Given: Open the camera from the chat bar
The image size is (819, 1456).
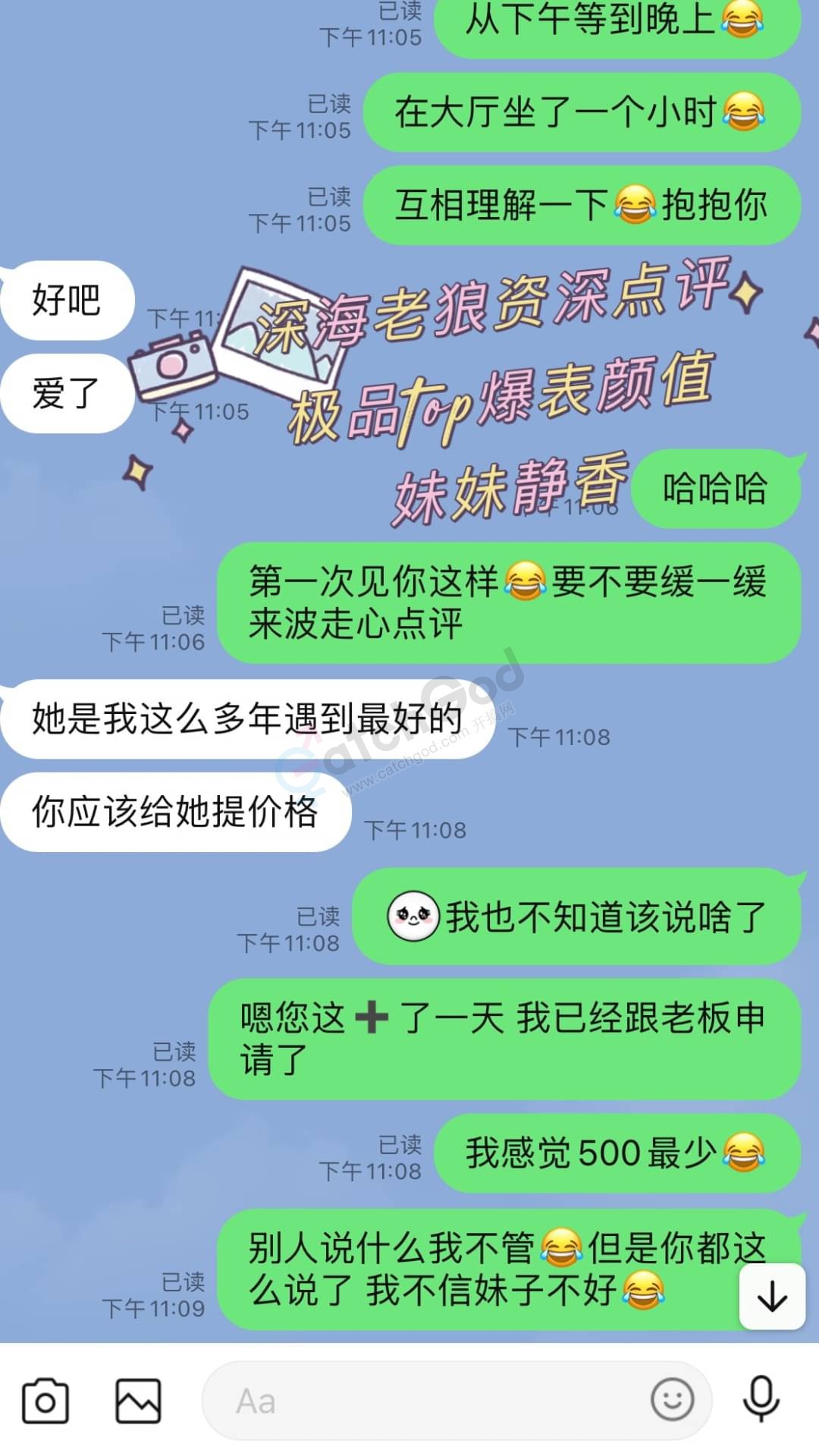Looking at the screenshot, I should (x=45, y=1401).
